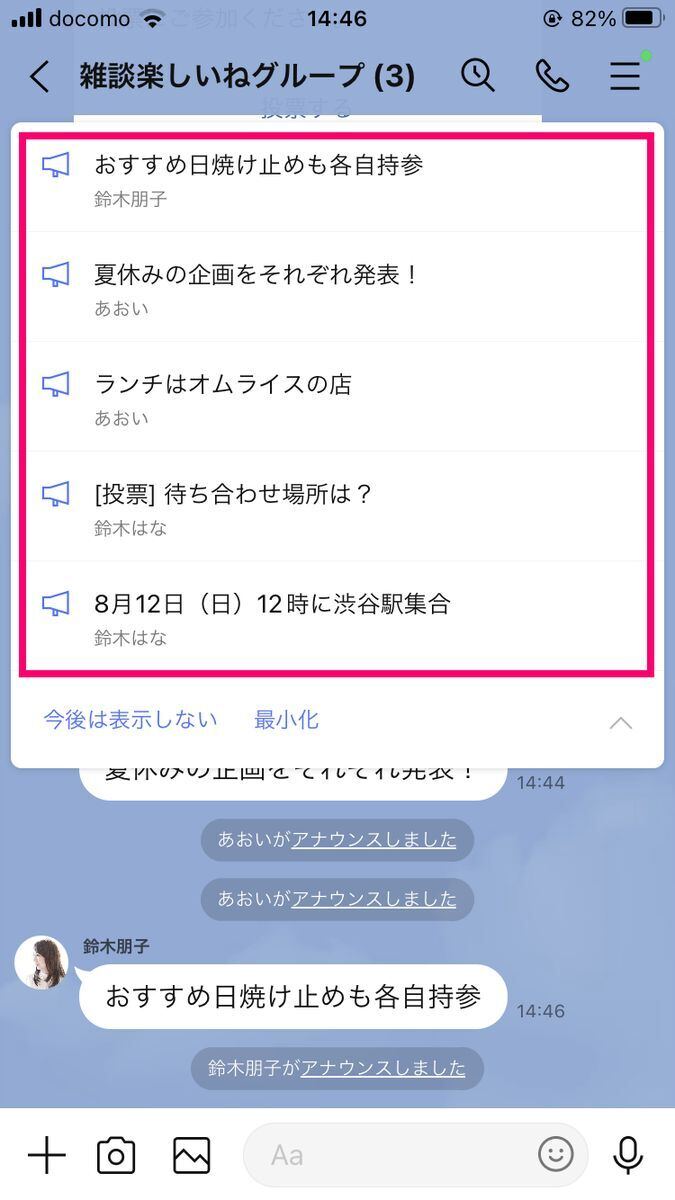Go back from the 雑談楽しいねグループ chat
This screenshot has height=1200, width=675.
(40, 77)
